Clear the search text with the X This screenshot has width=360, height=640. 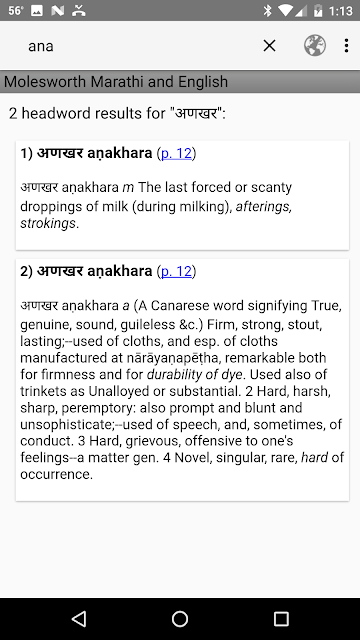(269, 46)
